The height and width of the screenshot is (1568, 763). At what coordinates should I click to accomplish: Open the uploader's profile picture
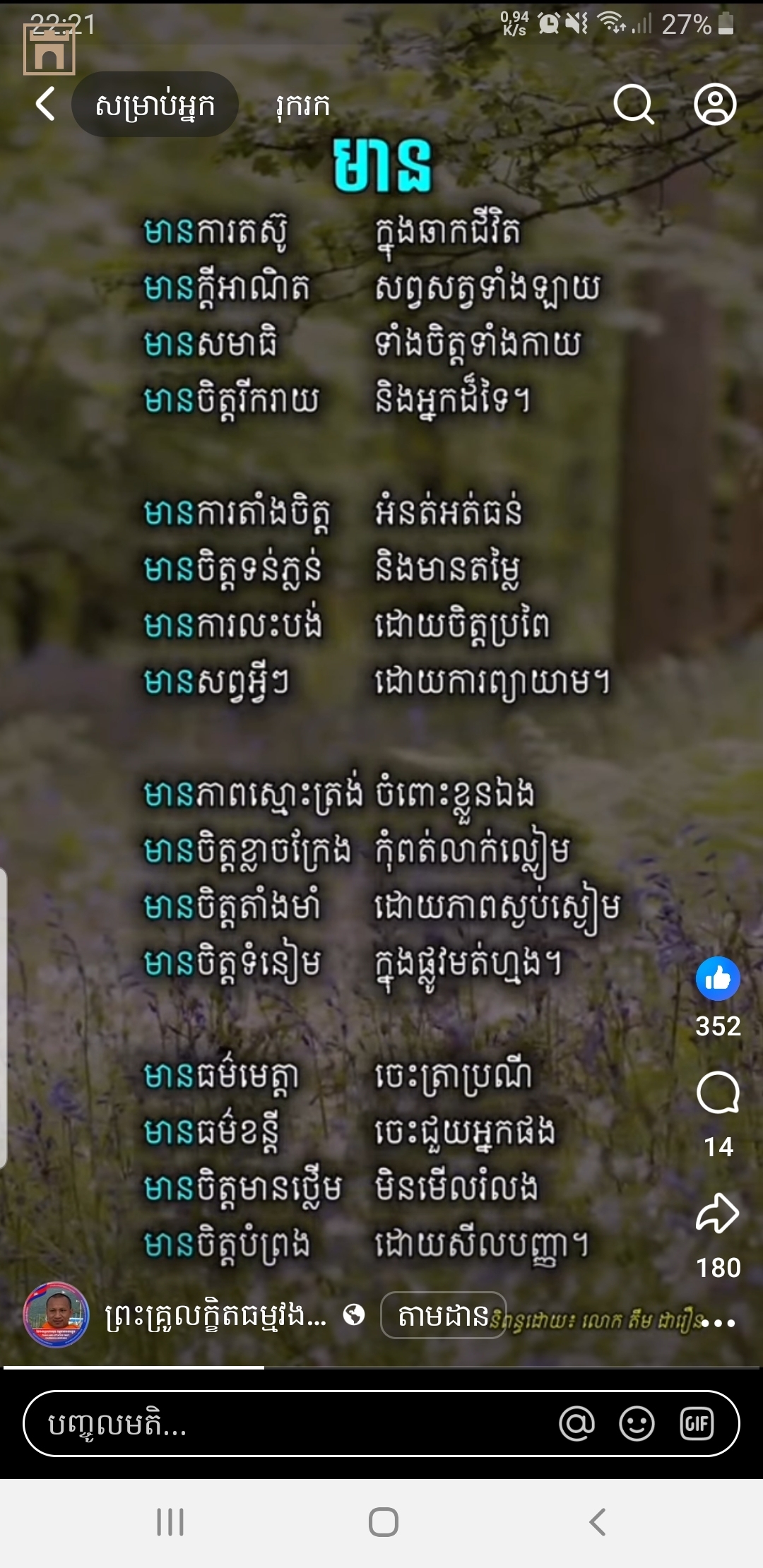(56, 1315)
